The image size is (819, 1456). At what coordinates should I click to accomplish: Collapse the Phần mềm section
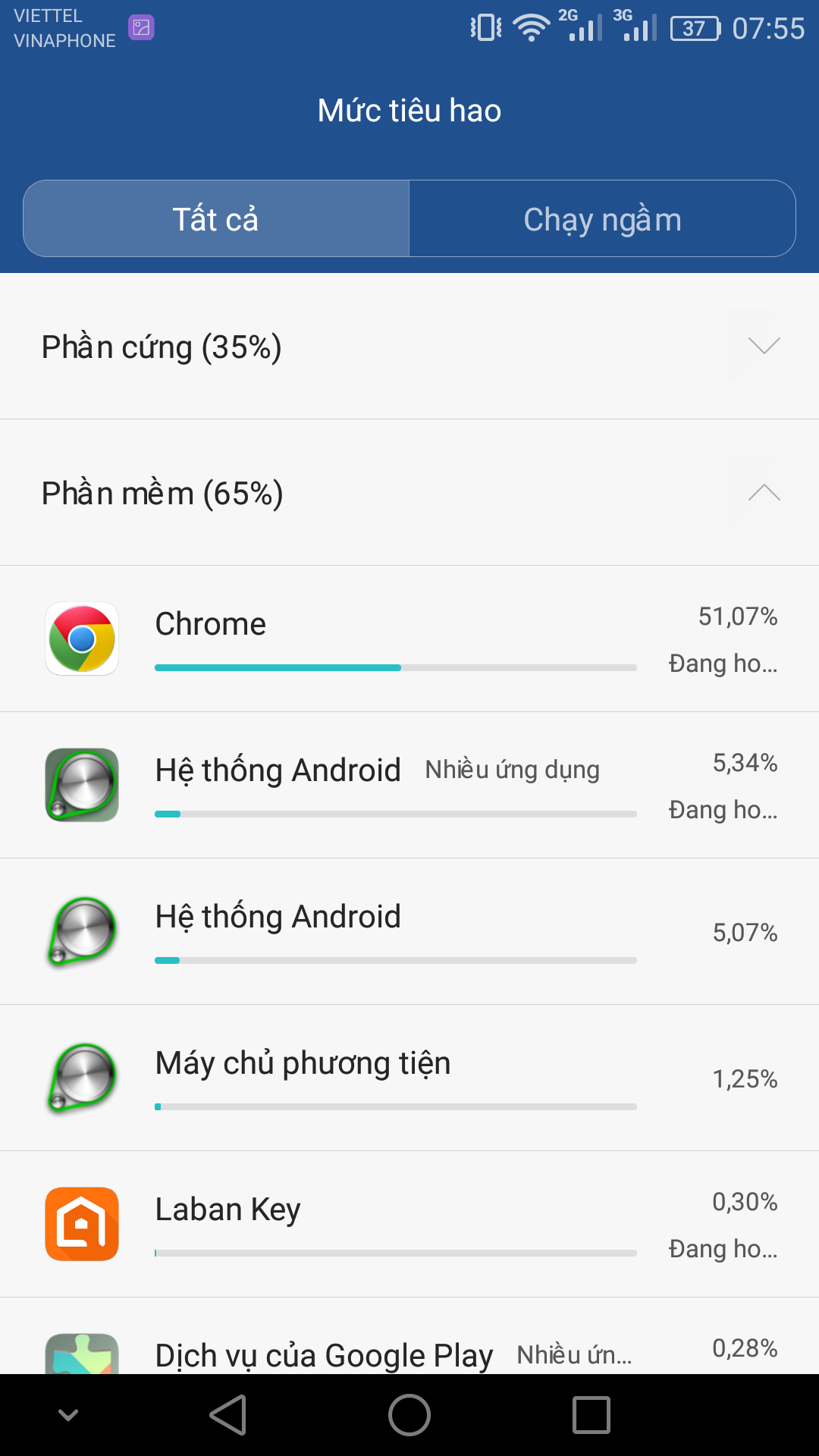pyautogui.click(x=762, y=493)
